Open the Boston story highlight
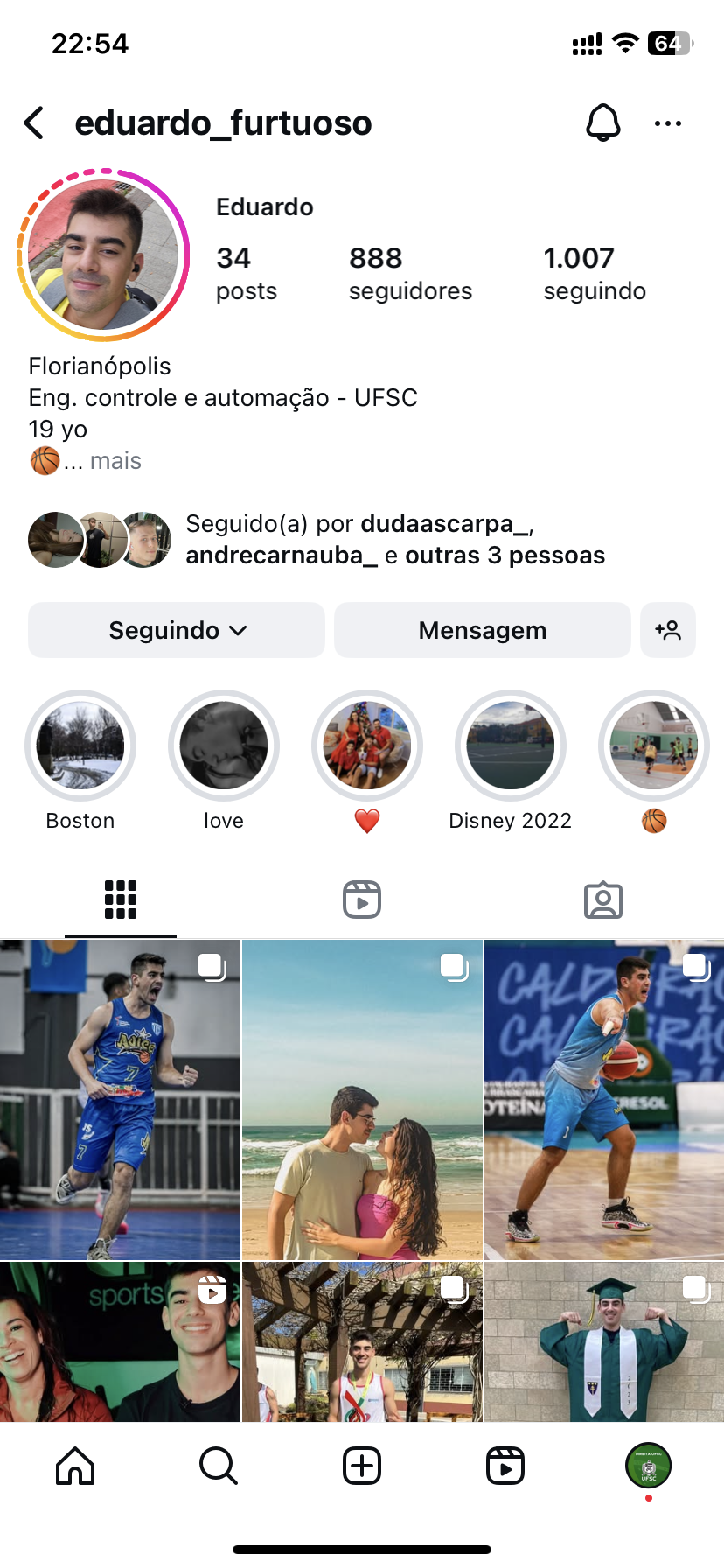 80,745
